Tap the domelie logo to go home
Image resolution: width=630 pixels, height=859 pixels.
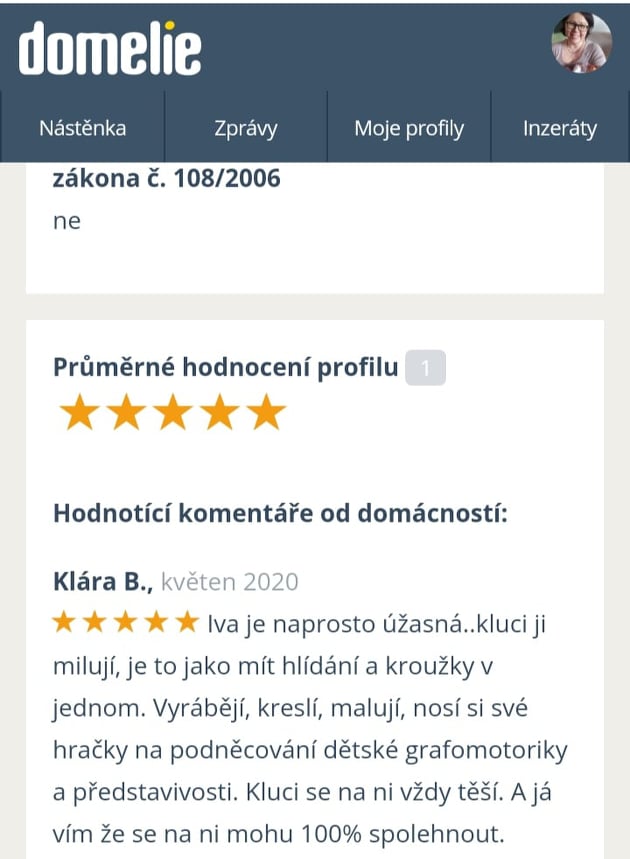pyautogui.click(x=110, y=47)
